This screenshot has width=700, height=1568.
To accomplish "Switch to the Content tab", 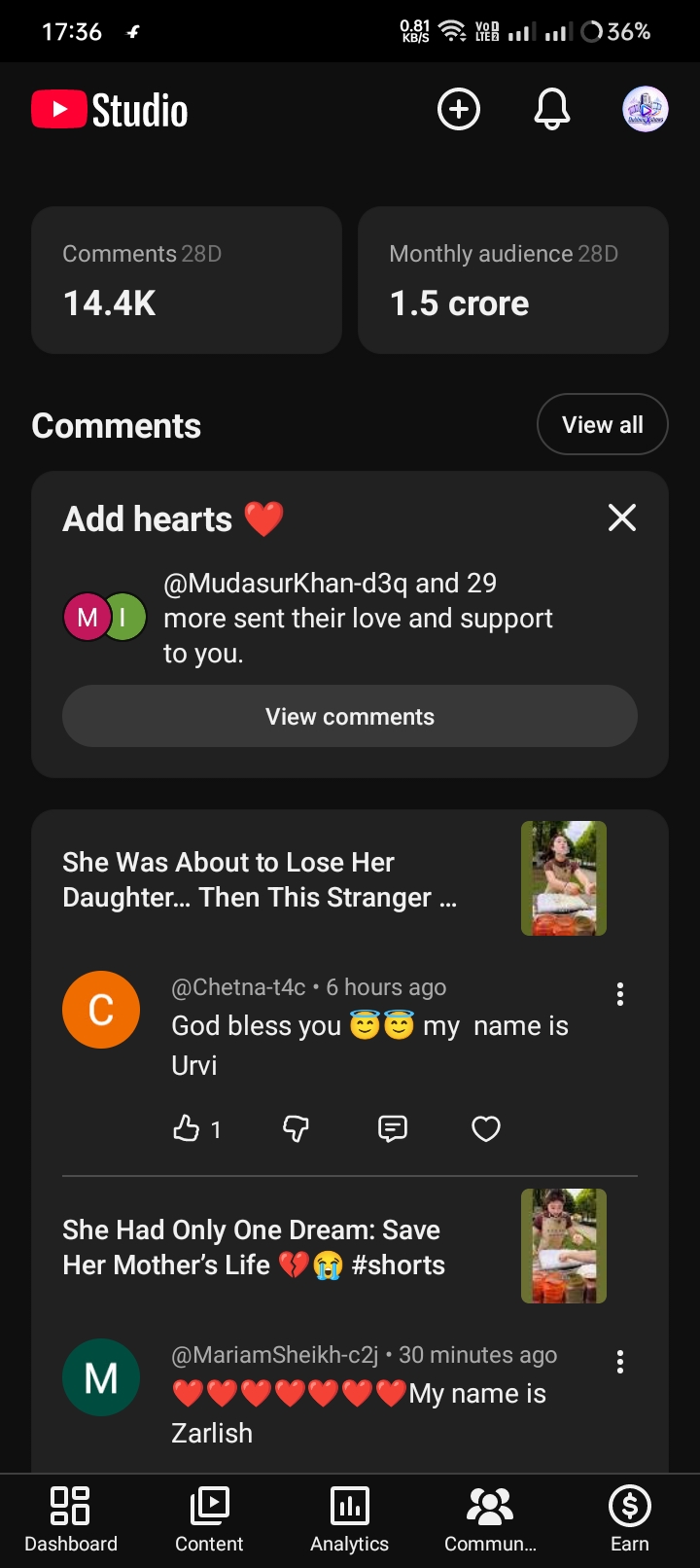I will point(209,1519).
